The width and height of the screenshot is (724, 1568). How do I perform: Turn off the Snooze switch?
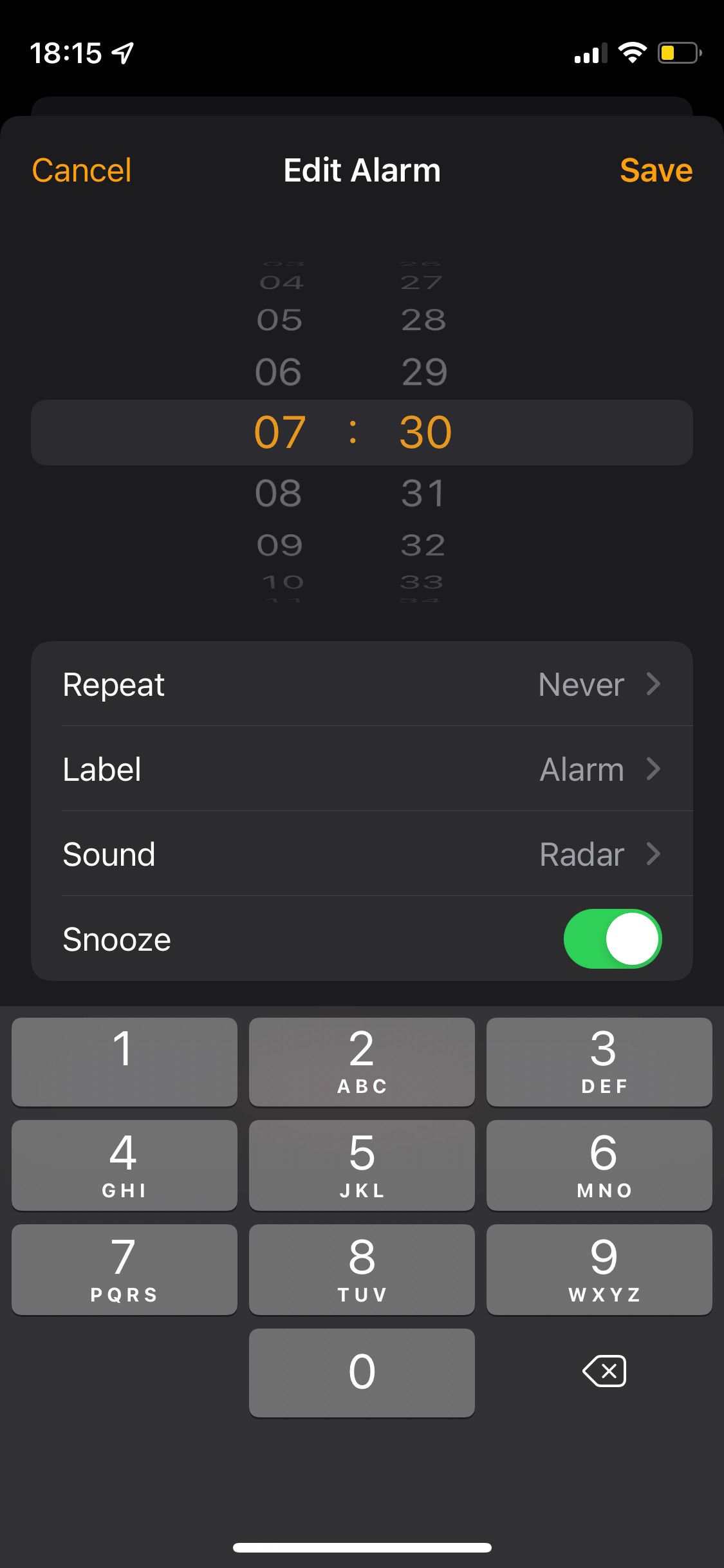point(612,938)
